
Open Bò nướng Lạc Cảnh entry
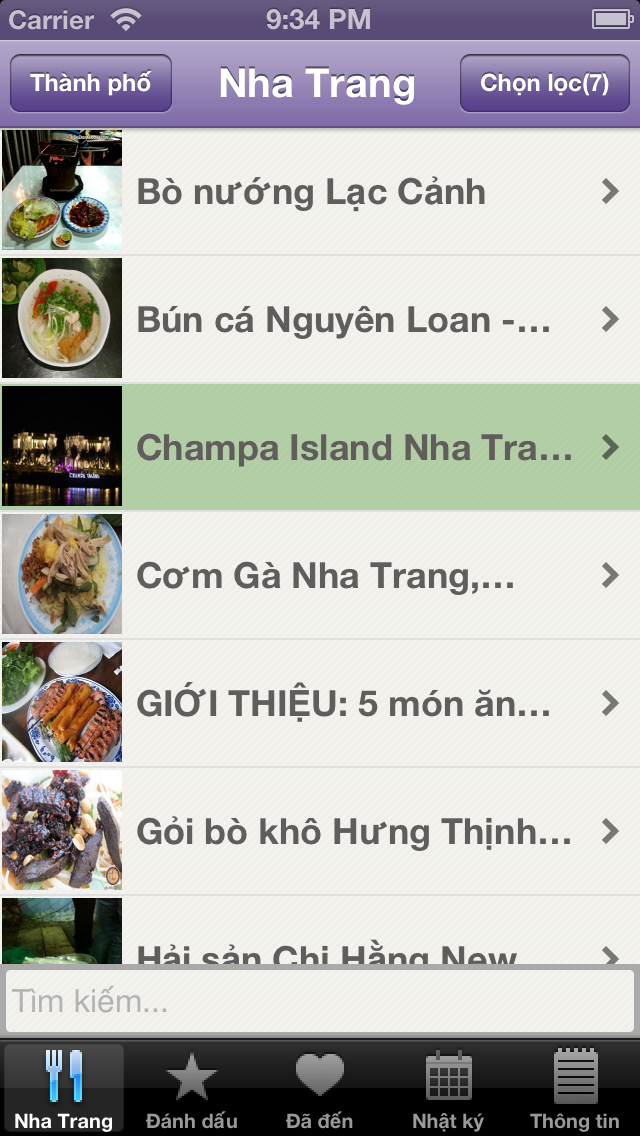point(320,191)
